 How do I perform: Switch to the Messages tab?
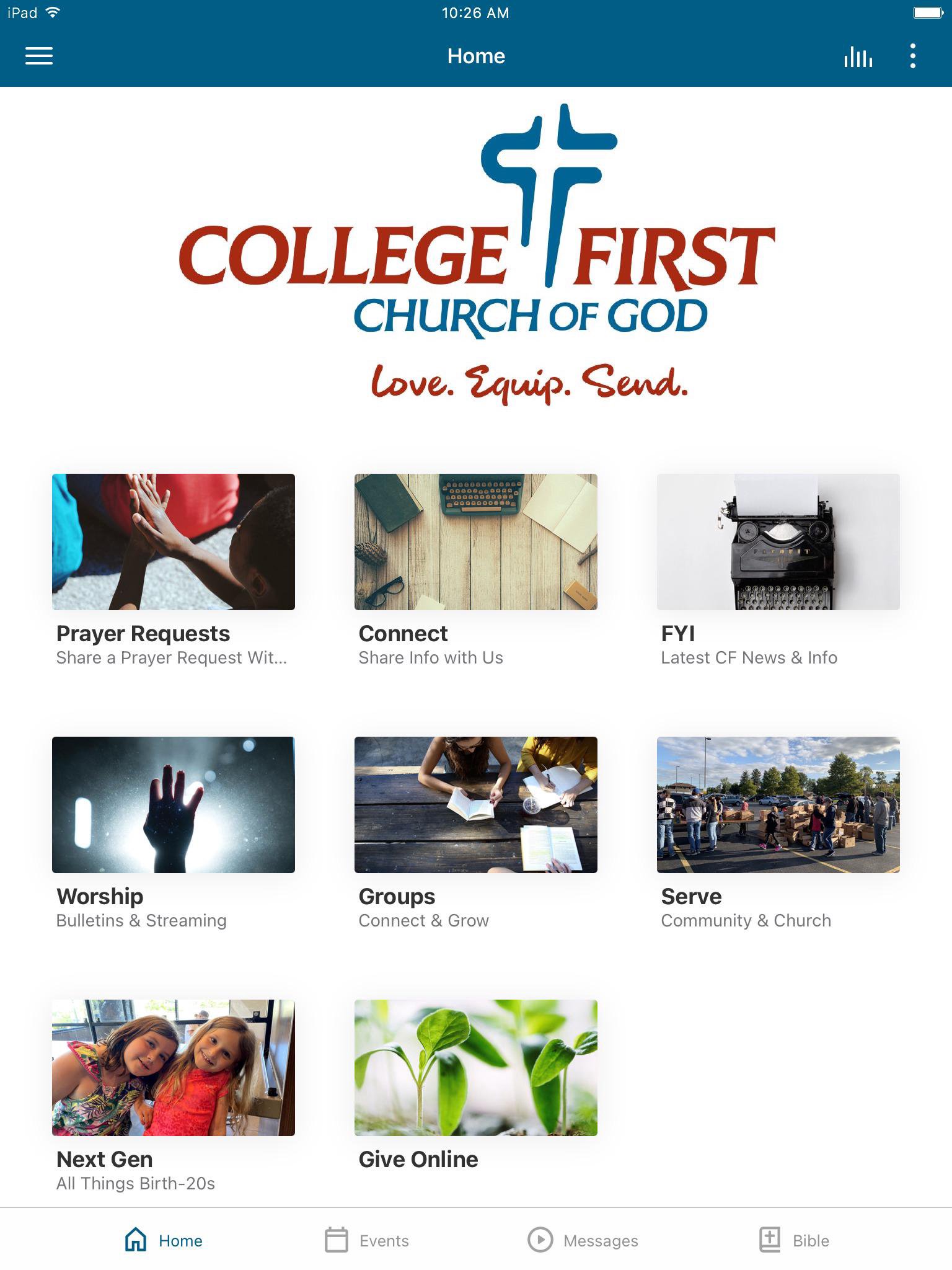click(583, 1240)
